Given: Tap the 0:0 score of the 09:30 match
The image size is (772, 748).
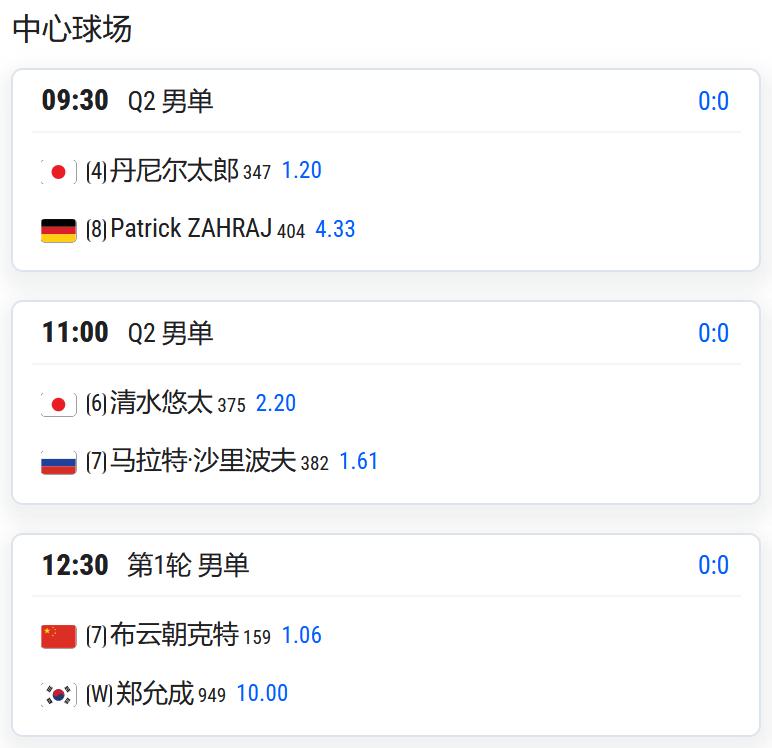Looking at the screenshot, I should (x=713, y=101).
